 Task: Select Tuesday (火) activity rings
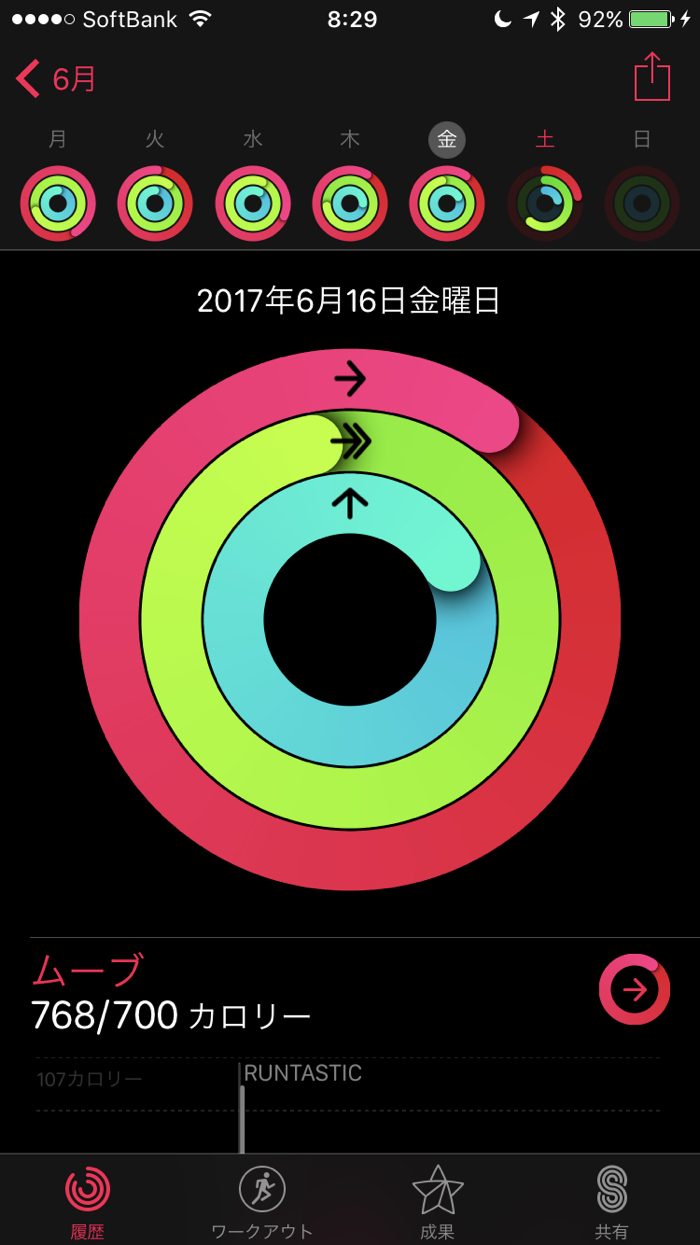(x=155, y=203)
